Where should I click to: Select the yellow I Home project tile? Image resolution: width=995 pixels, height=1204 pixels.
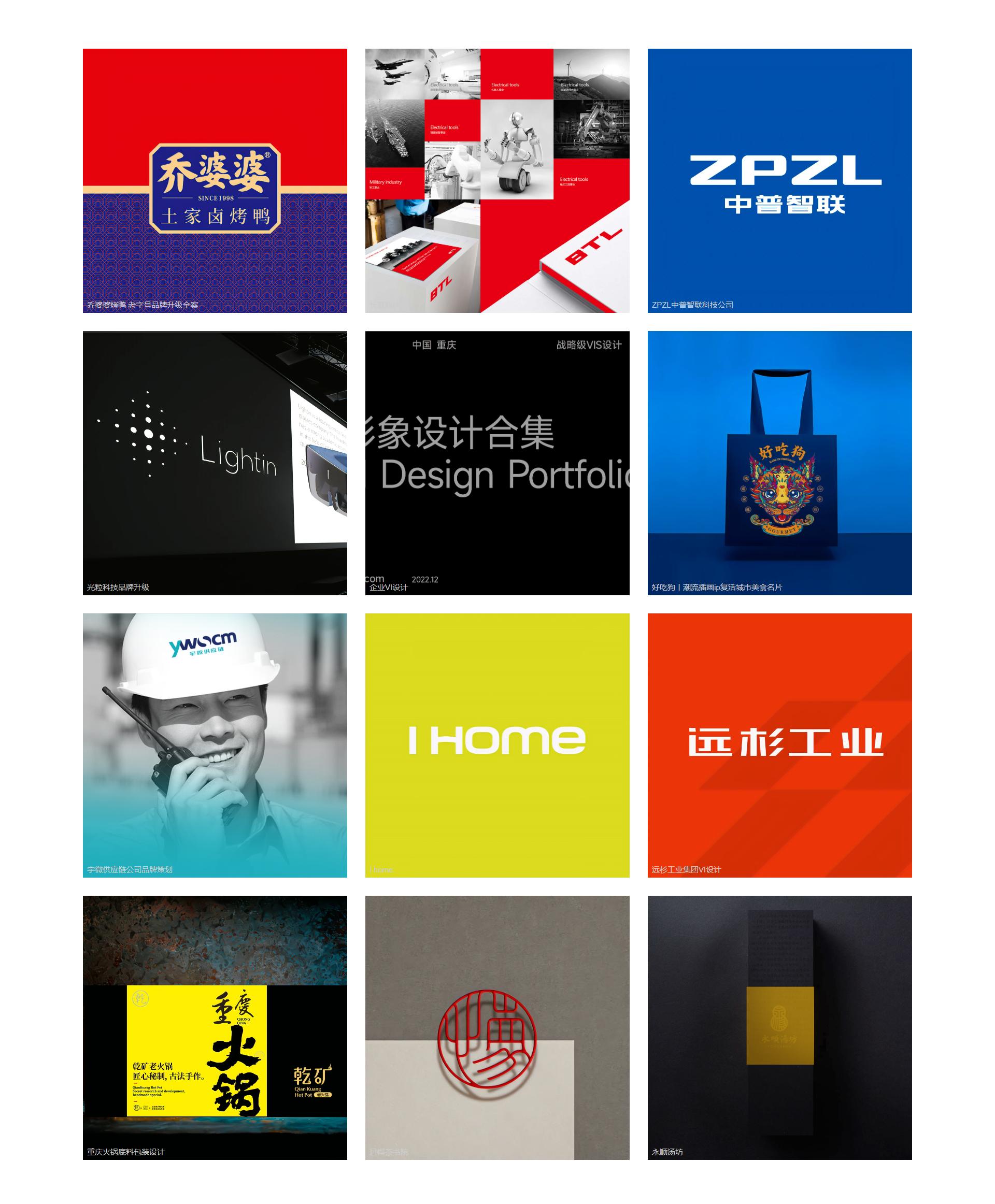click(497, 745)
